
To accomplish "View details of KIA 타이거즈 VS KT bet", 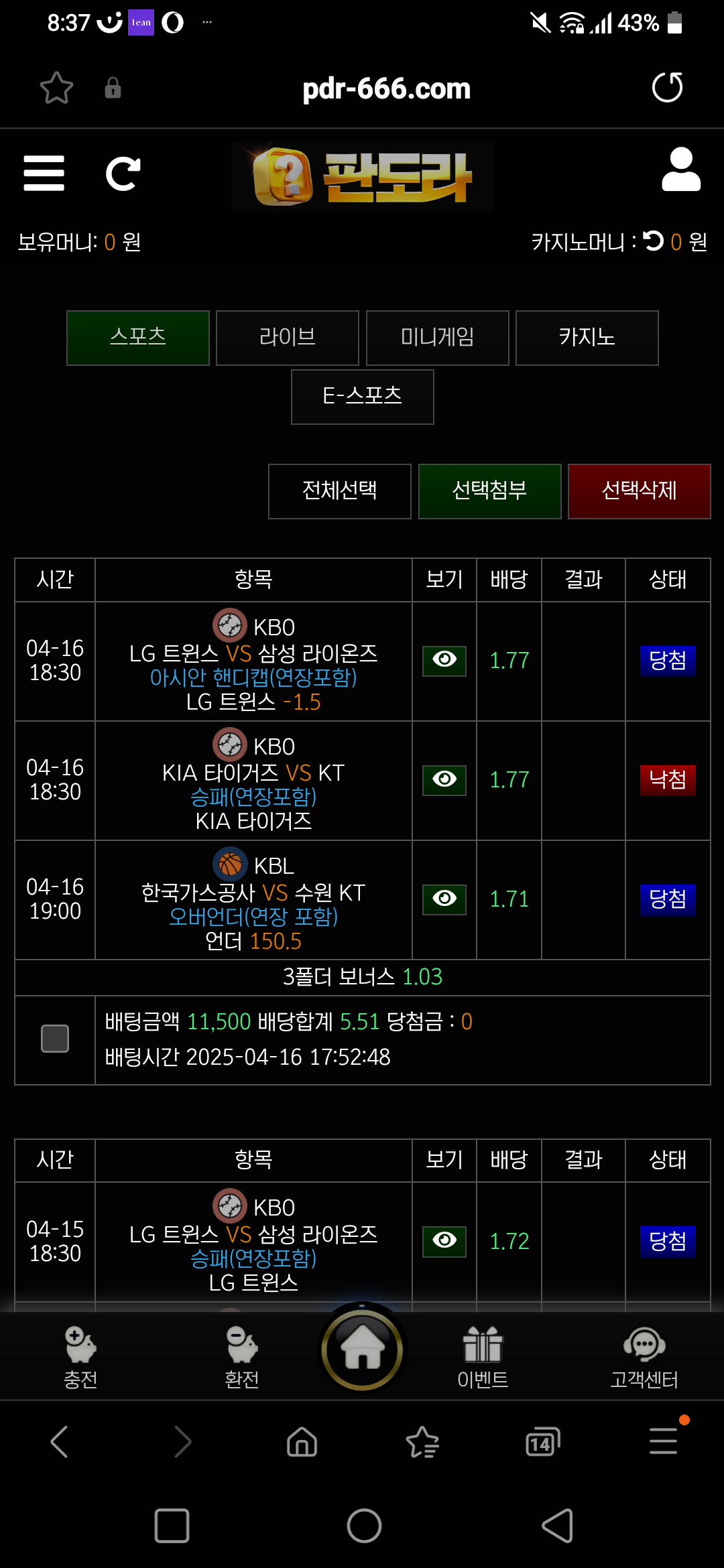I will point(444,780).
